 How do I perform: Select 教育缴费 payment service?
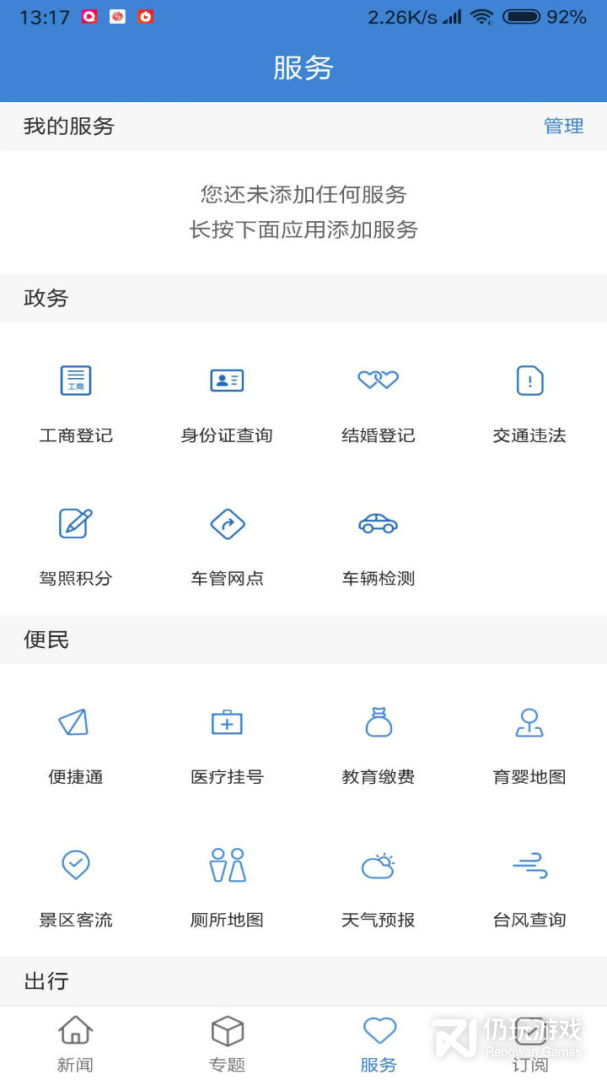point(378,742)
